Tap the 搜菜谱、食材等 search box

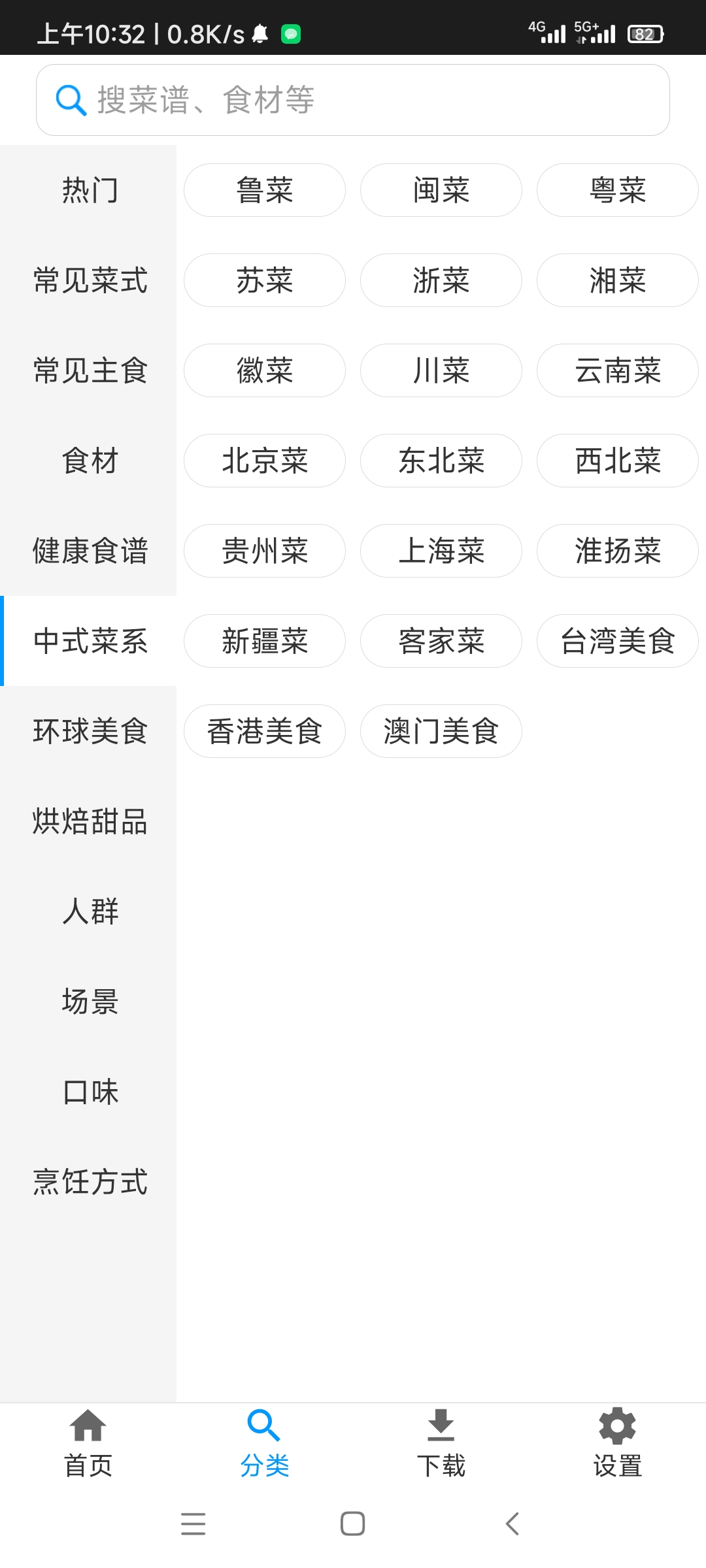[x=353, y=100]
